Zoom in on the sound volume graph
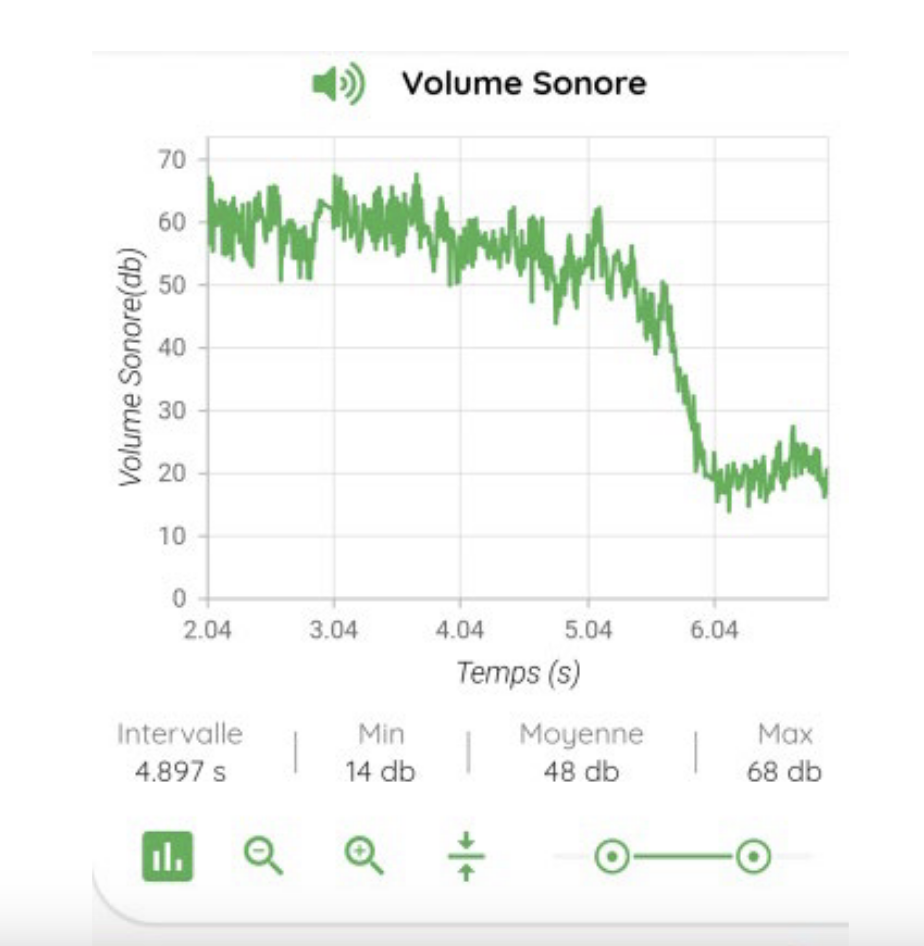Screen dimensions: 924x946 (364, 855)
